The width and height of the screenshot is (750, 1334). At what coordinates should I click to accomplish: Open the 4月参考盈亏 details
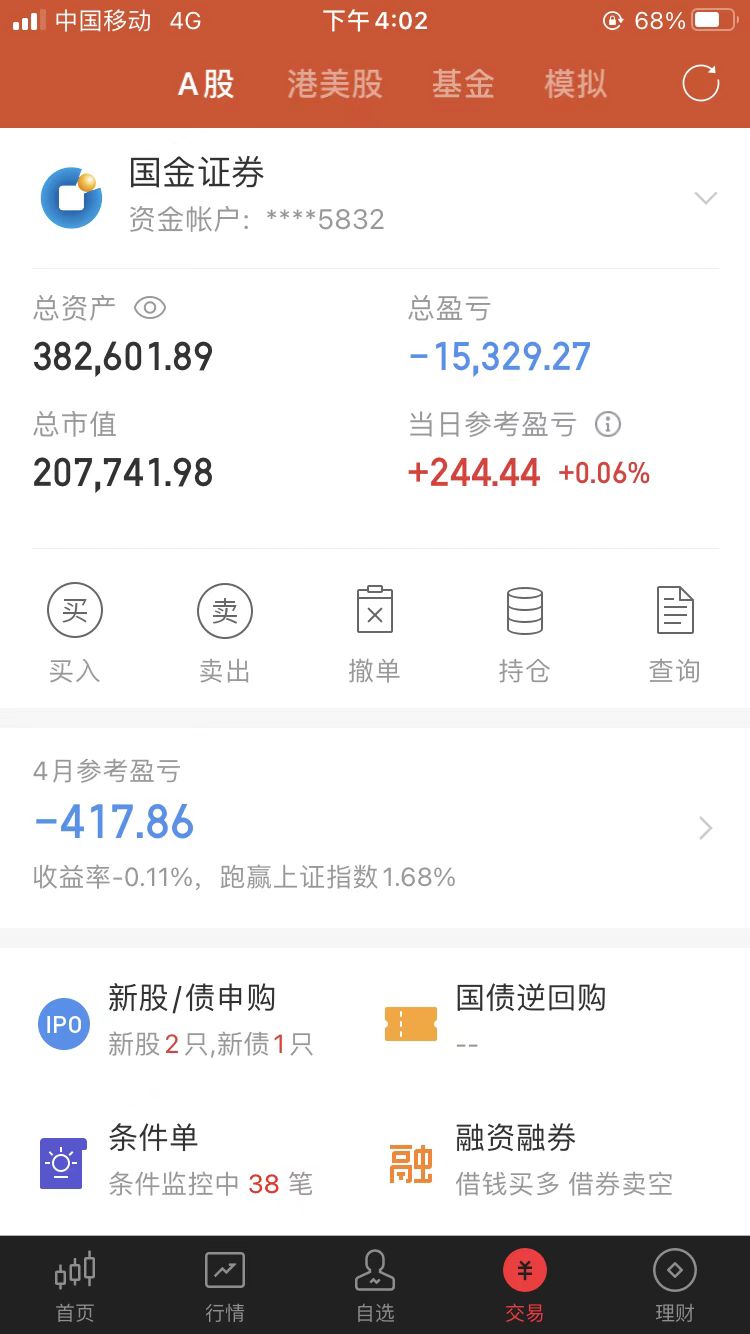[375, 827]
